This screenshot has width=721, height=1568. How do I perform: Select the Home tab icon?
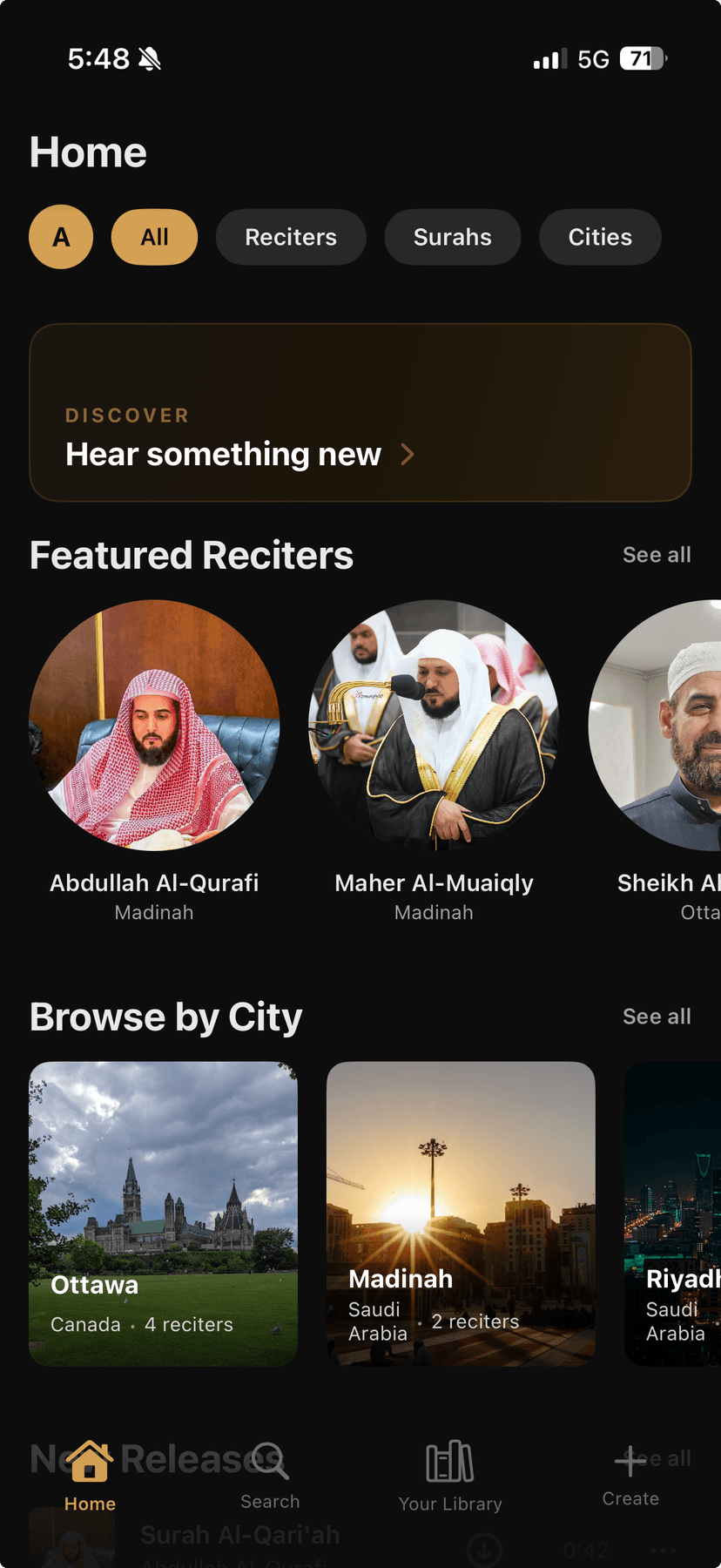pos(90,1459)
